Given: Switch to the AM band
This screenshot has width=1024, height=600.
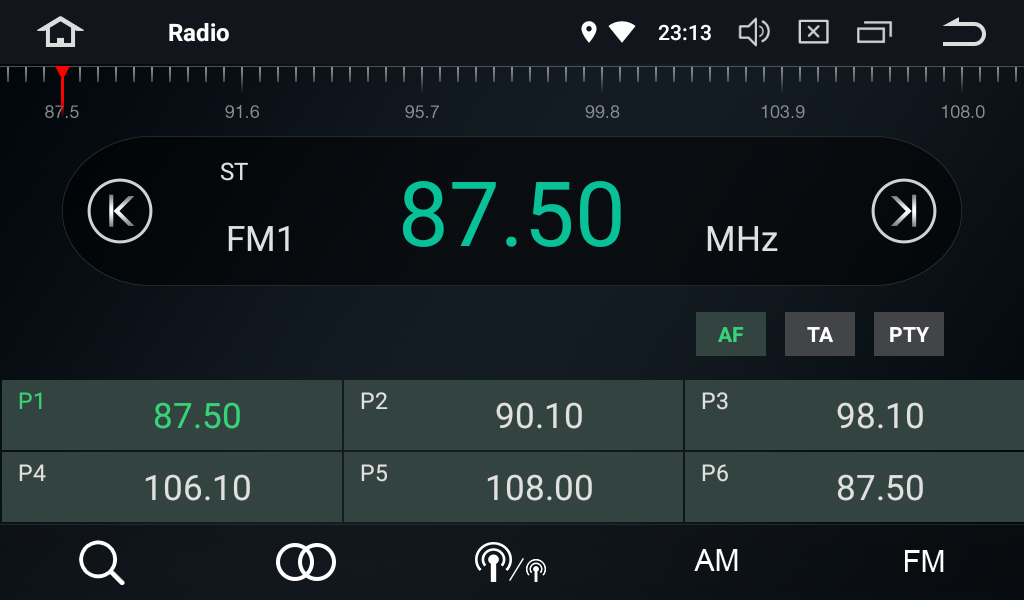Looking at the screenshot, I should click(716, 562).
